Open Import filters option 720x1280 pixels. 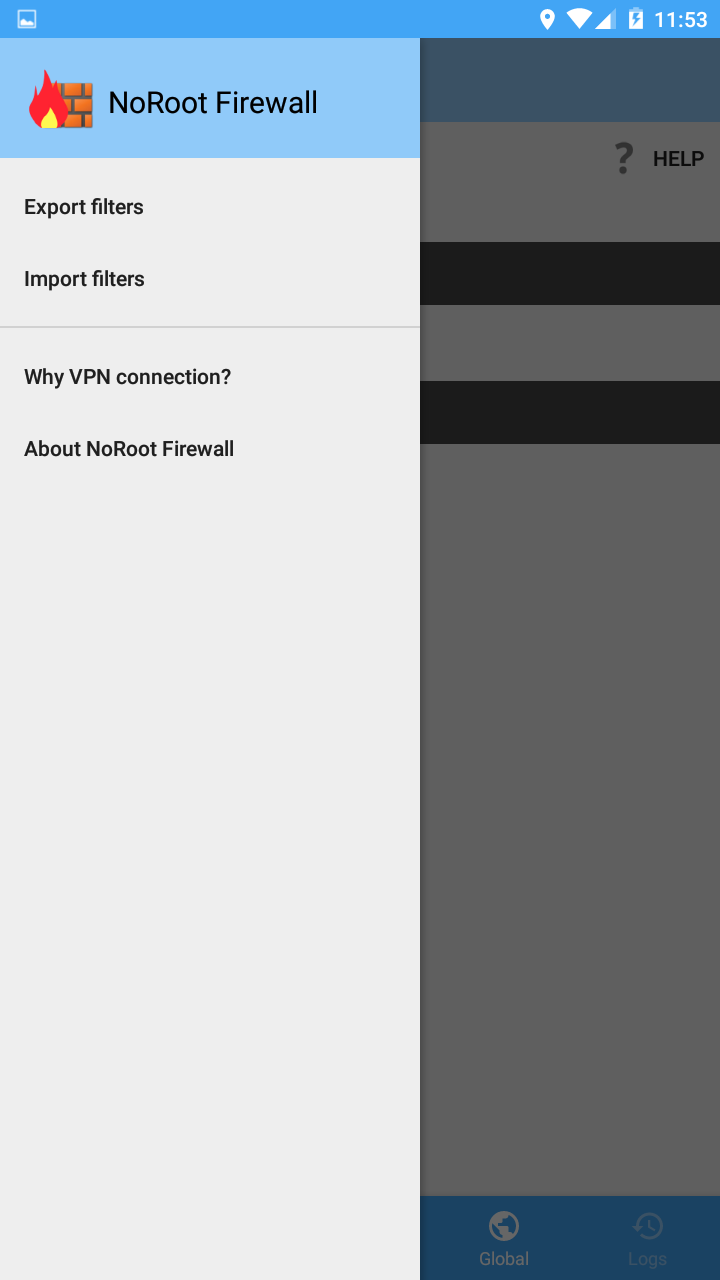tap(84, 279)
